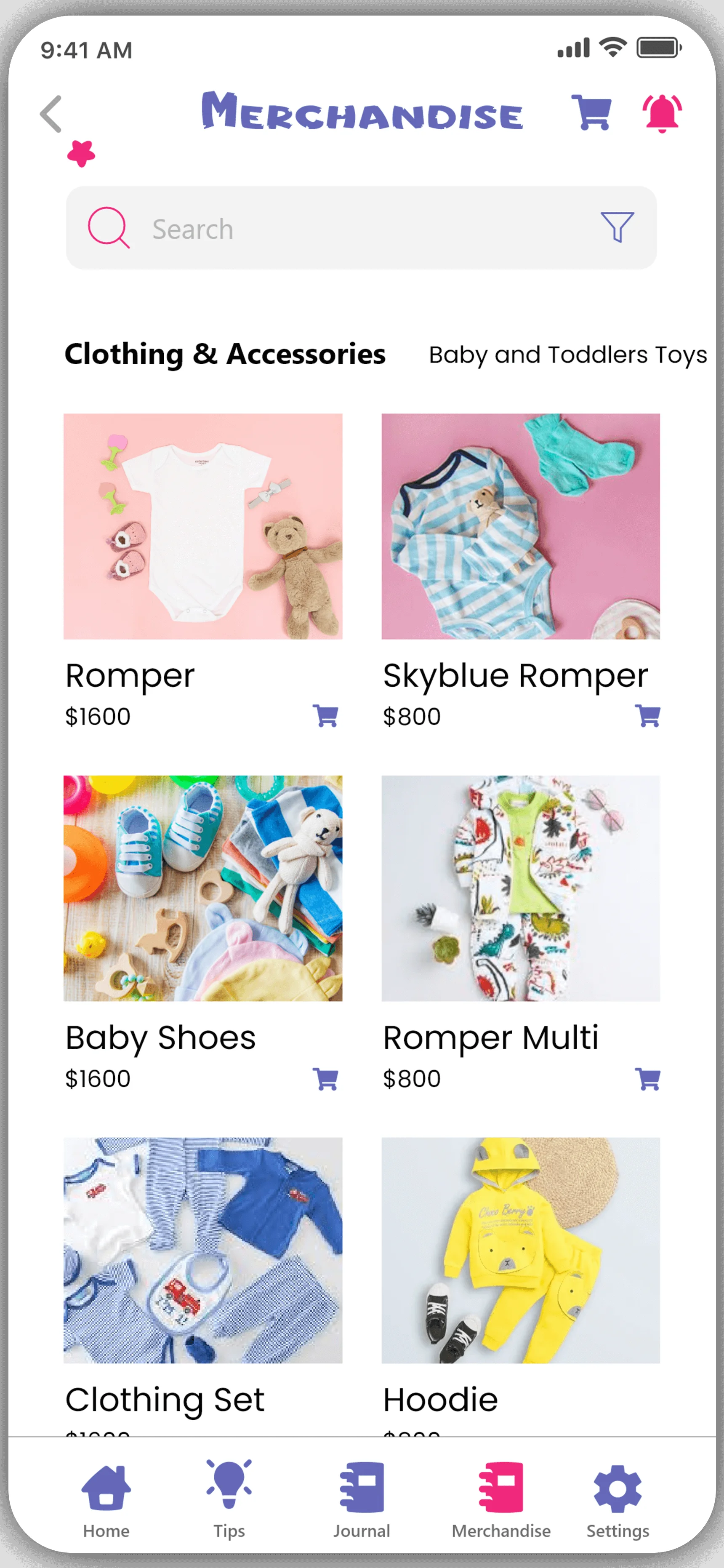
Task: Add Skyblue Romper to cart
Action: click(647, 716)
